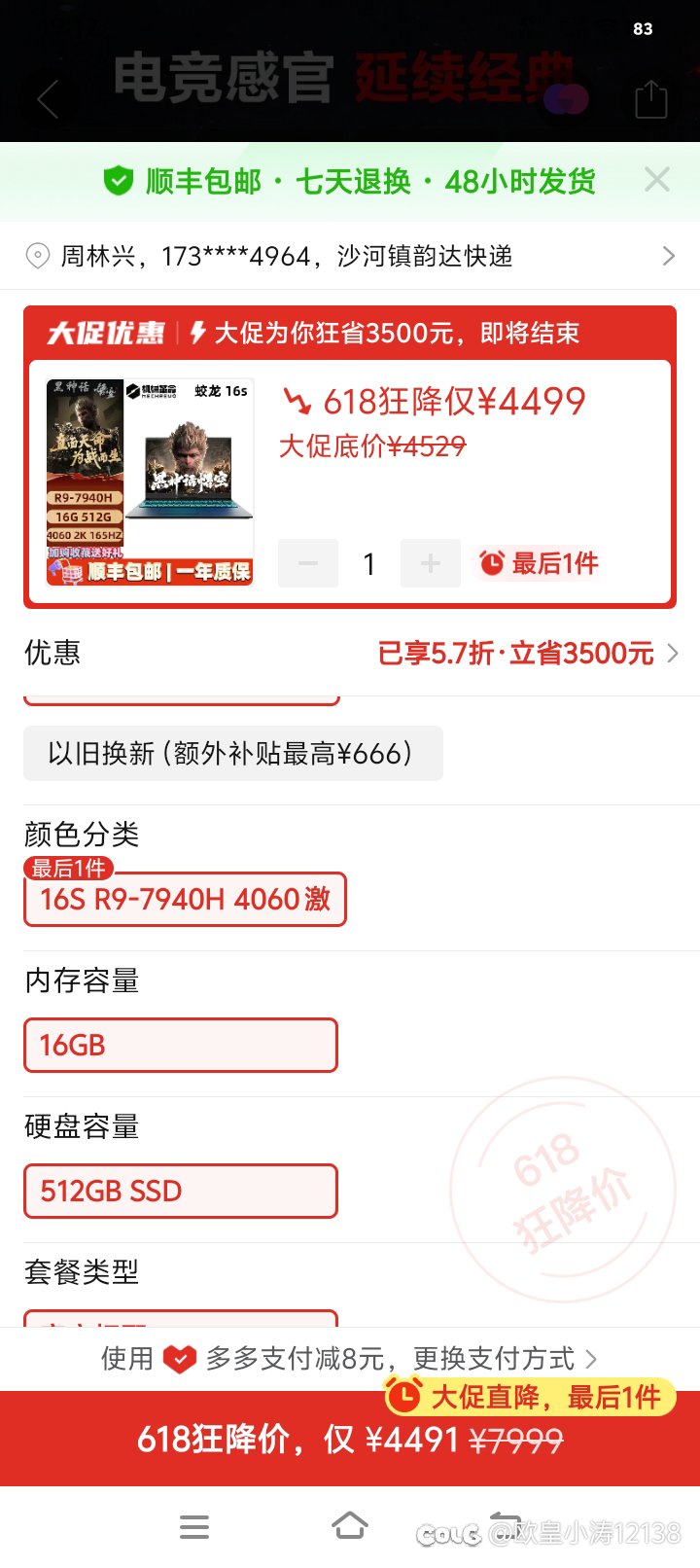Open the 优惠 discount details row
Screen dimensions: 700x1568
[x=350, y=653]
